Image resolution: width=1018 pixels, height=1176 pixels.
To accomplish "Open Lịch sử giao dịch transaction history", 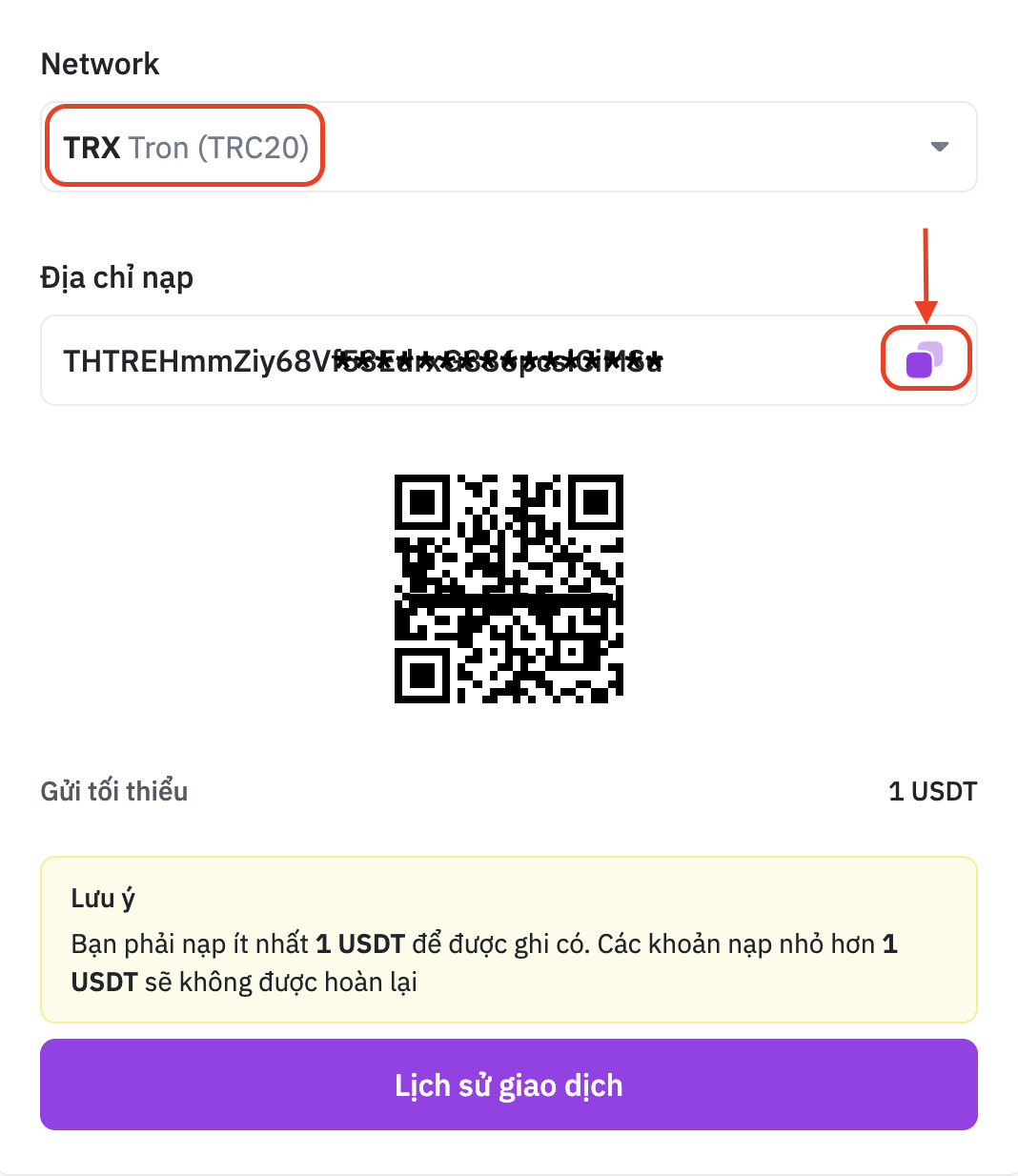I will pyautogui.click(x=508, y=1085).
